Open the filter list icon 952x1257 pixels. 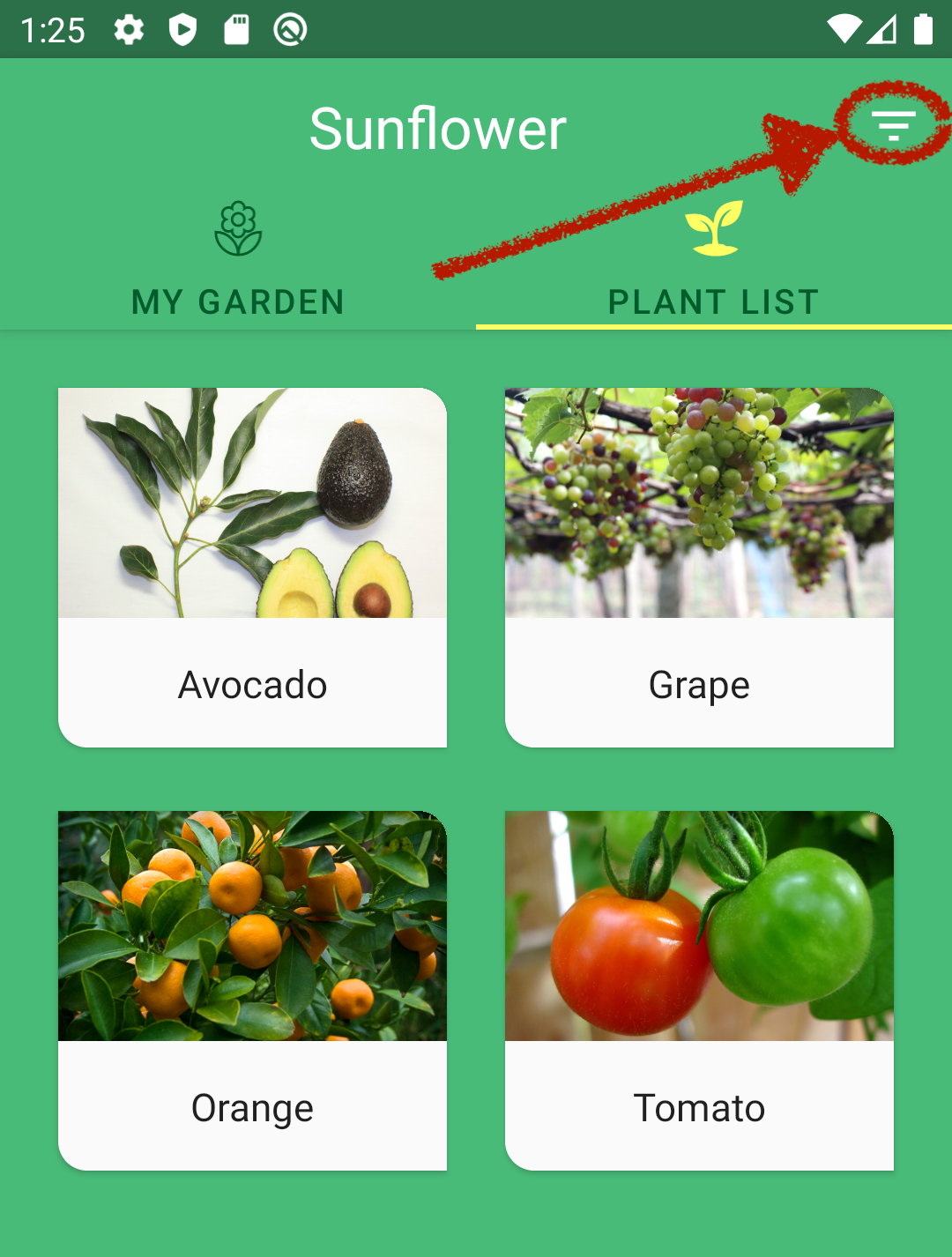coord(894,125)
